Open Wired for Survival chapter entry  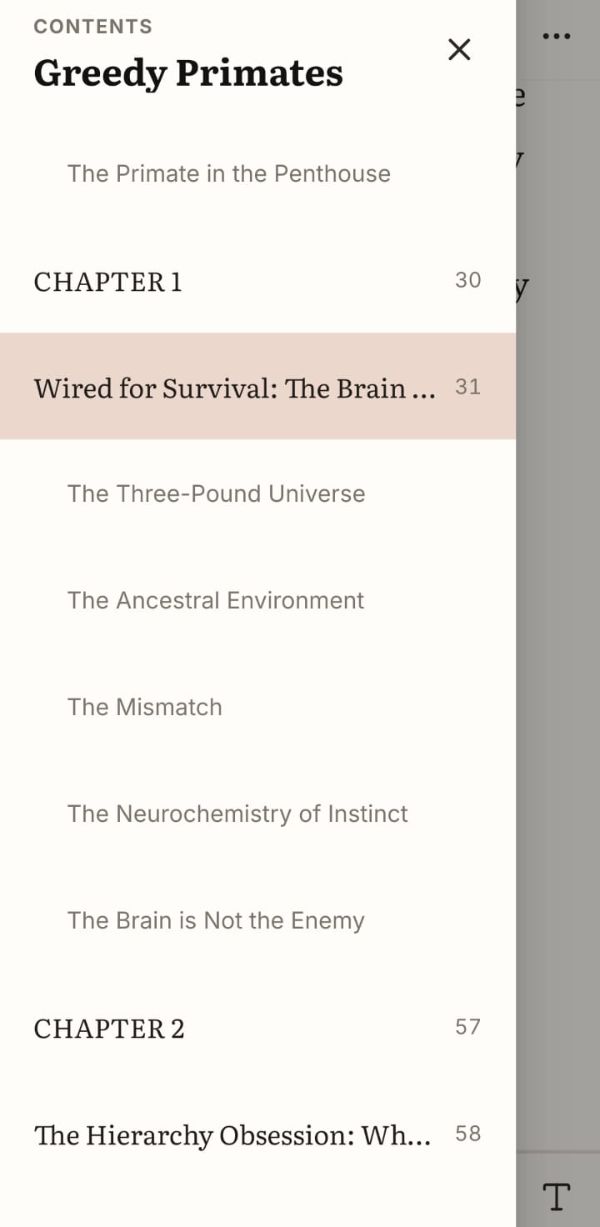tap(258, 386)
